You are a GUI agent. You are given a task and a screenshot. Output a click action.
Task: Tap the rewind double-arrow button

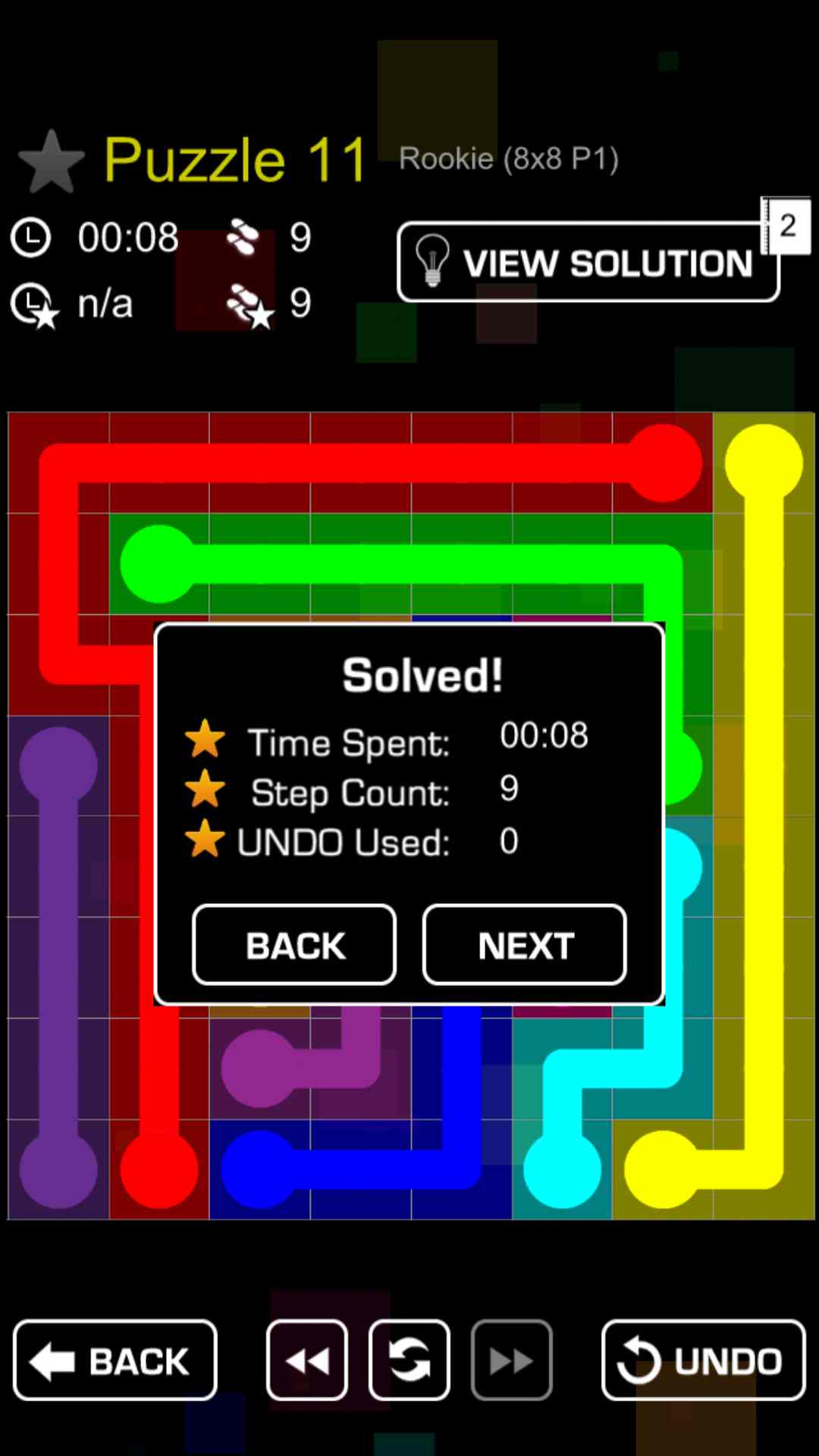307,1360
